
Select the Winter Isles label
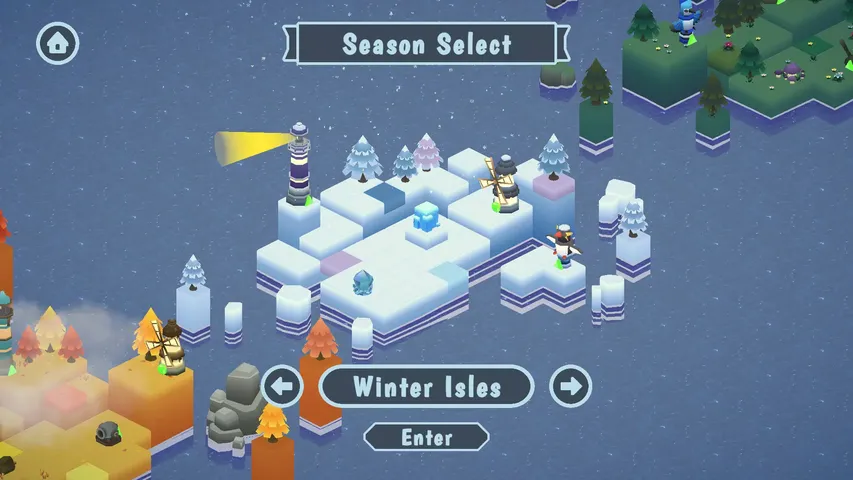[x=426, y=387]
